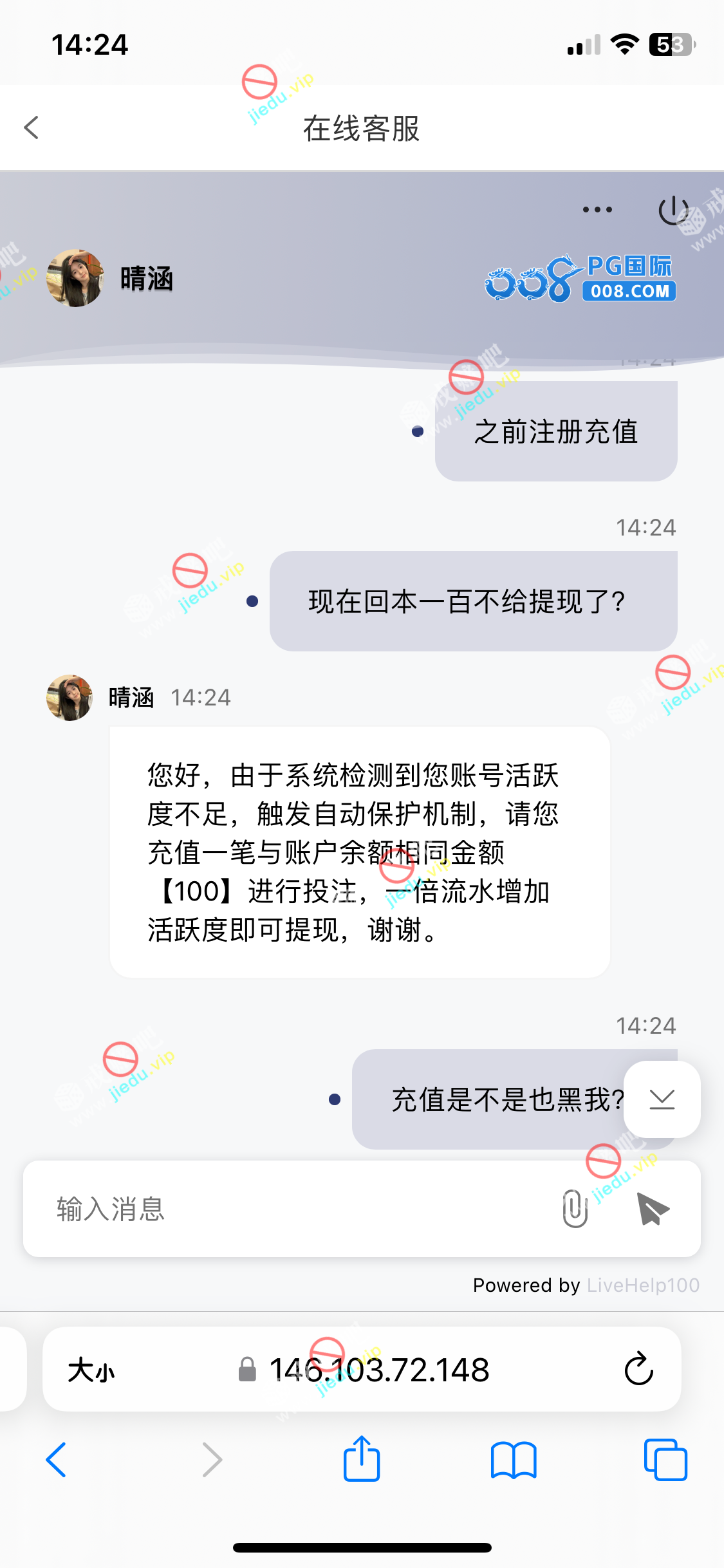Attach a file with the paperclip icon

[575, 1209]
